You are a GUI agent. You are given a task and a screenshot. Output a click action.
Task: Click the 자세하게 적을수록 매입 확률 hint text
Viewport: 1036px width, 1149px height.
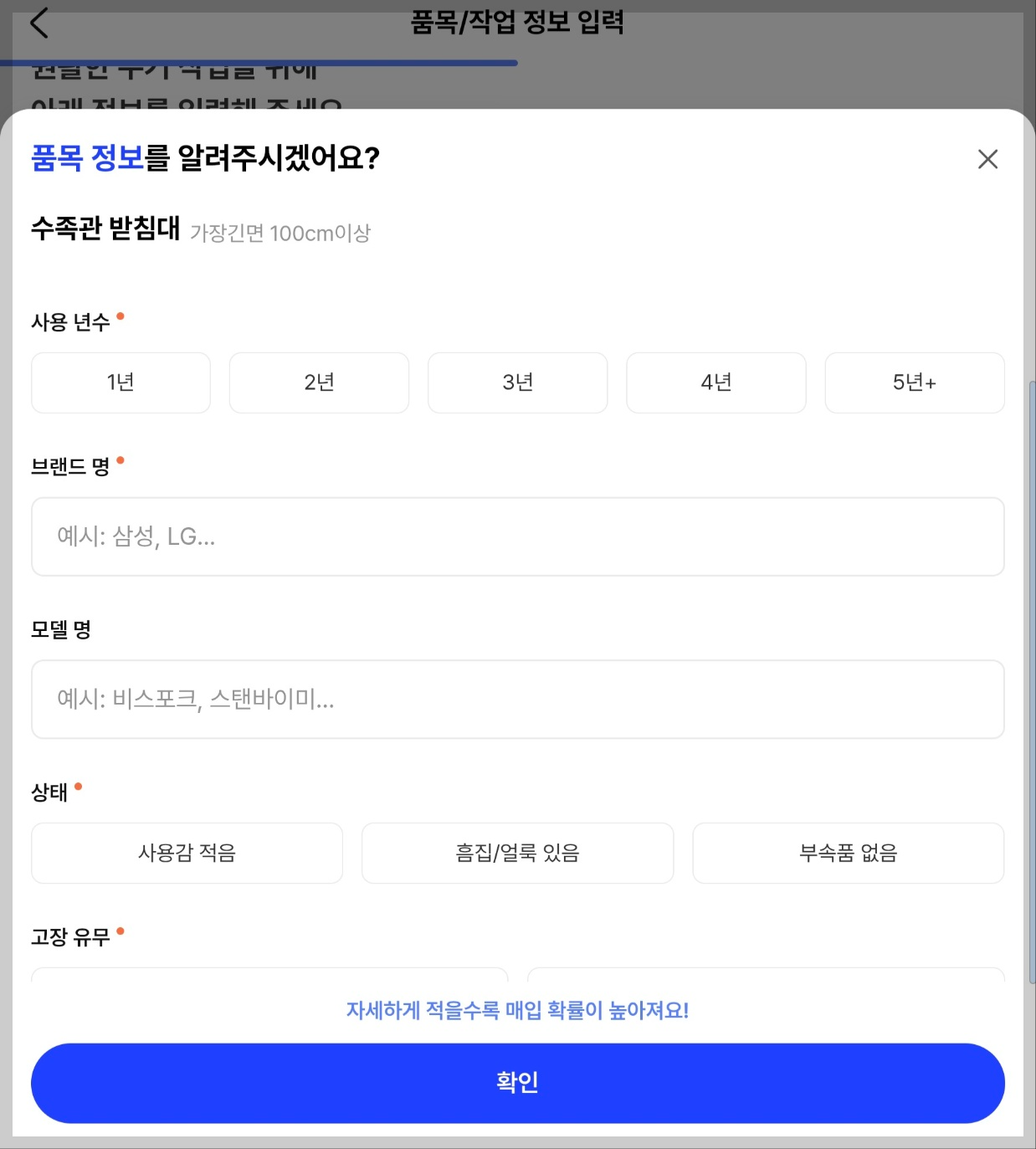517,1010
